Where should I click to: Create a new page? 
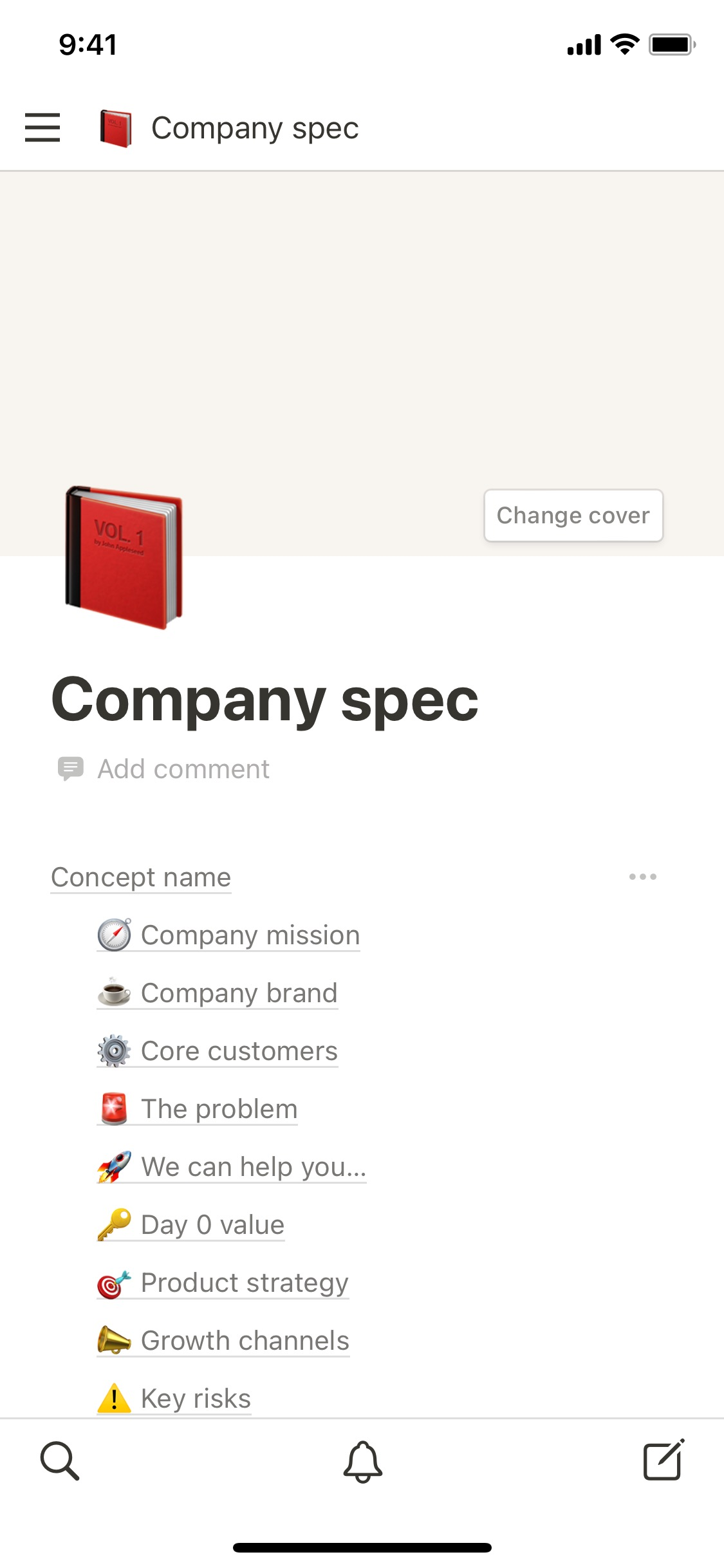point(664,1461)
